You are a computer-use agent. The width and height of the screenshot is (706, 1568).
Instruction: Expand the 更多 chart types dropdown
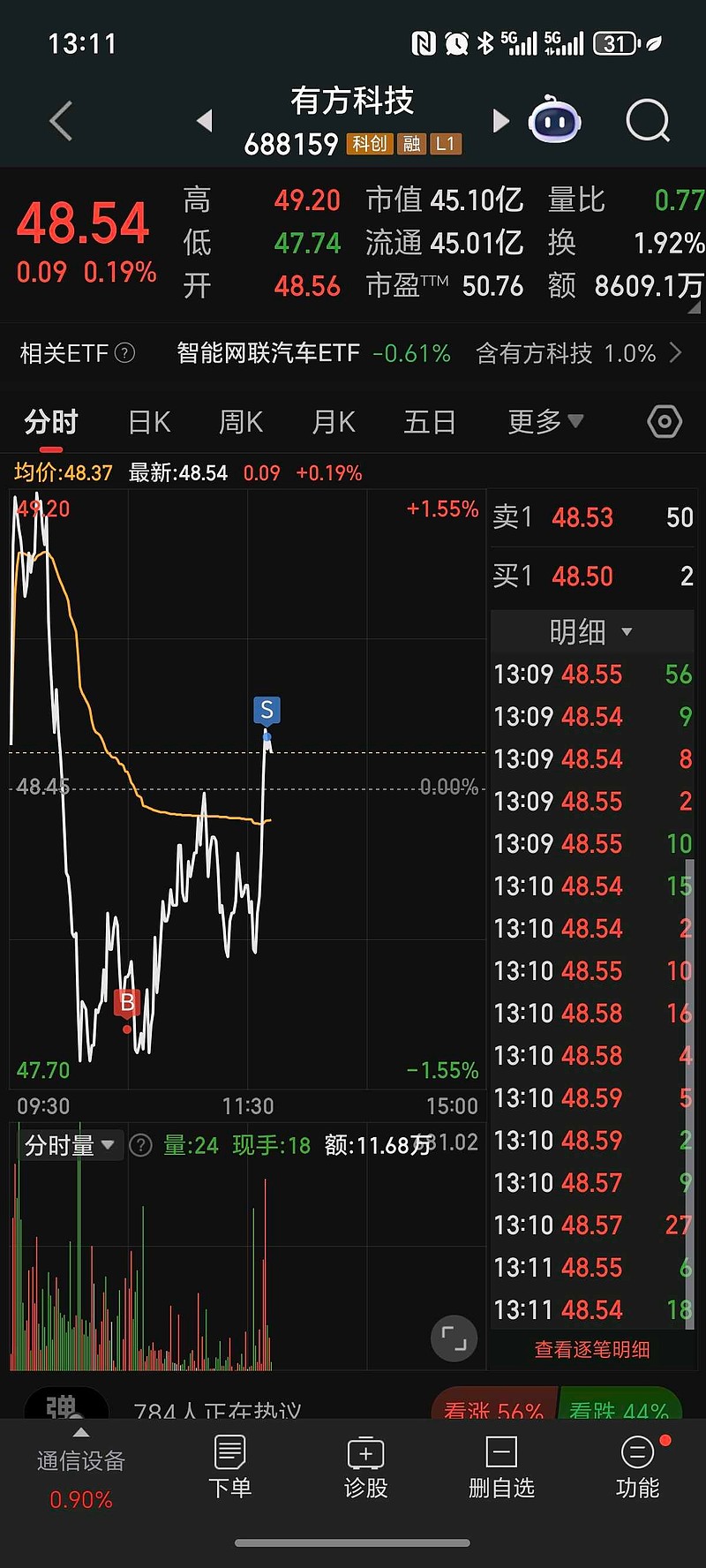[545, 422]
